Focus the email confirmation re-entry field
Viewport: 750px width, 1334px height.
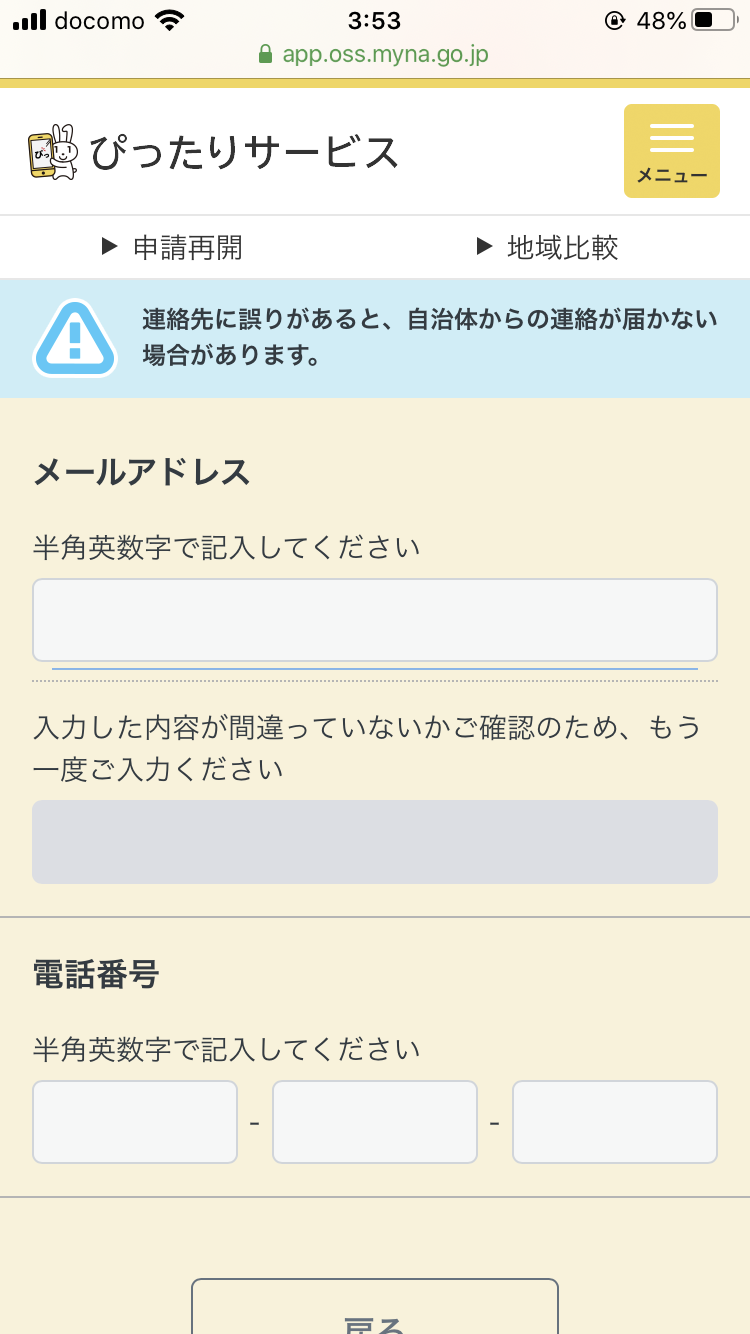tap(375, 842)
